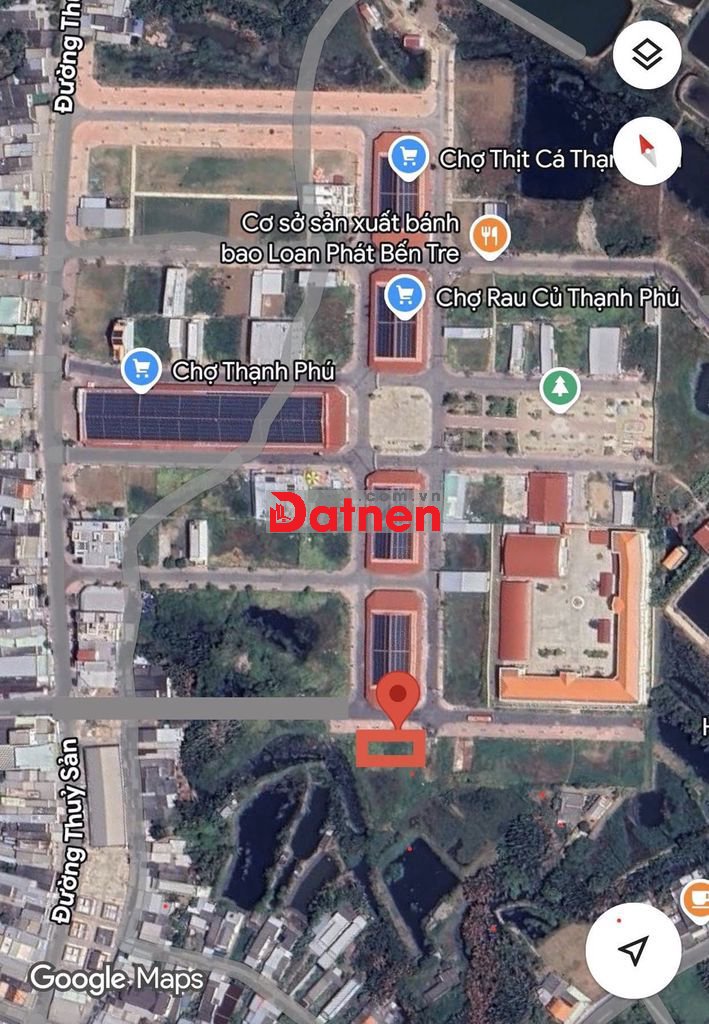Center map on my current location
The height and width of the screenshot is (1024, 709).
(x=633, y=950)
